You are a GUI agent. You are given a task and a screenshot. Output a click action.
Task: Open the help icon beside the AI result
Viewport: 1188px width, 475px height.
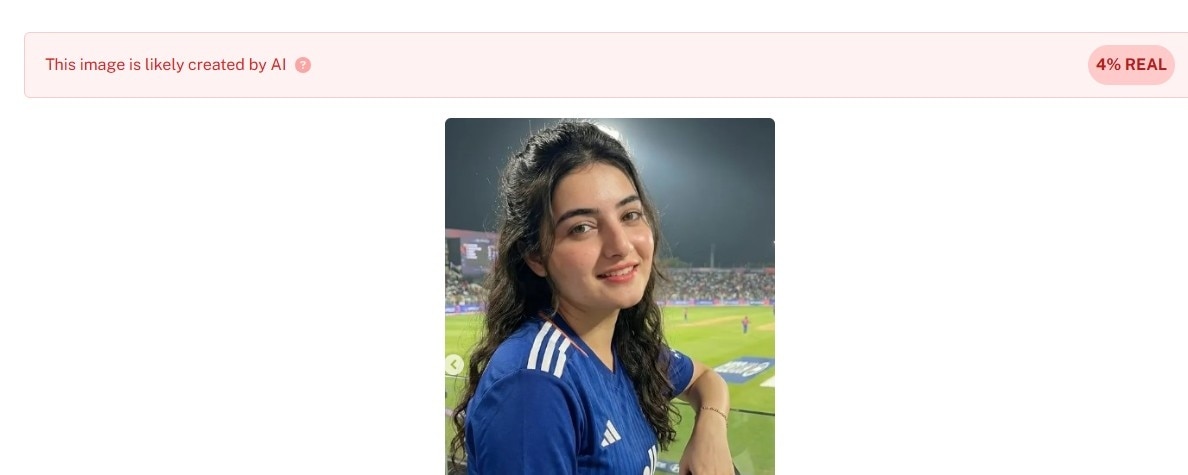(x=303, y=65)
